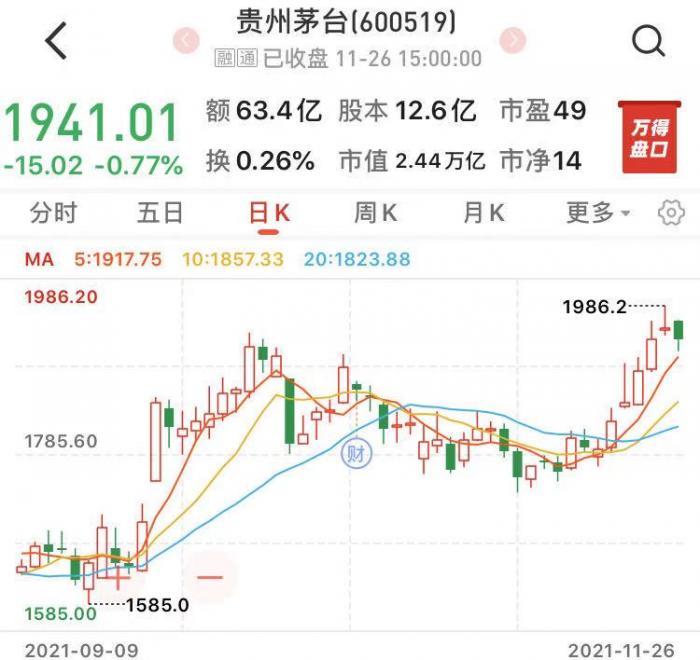Switch to the 分时 chart tab

click(x=53, y=212)
